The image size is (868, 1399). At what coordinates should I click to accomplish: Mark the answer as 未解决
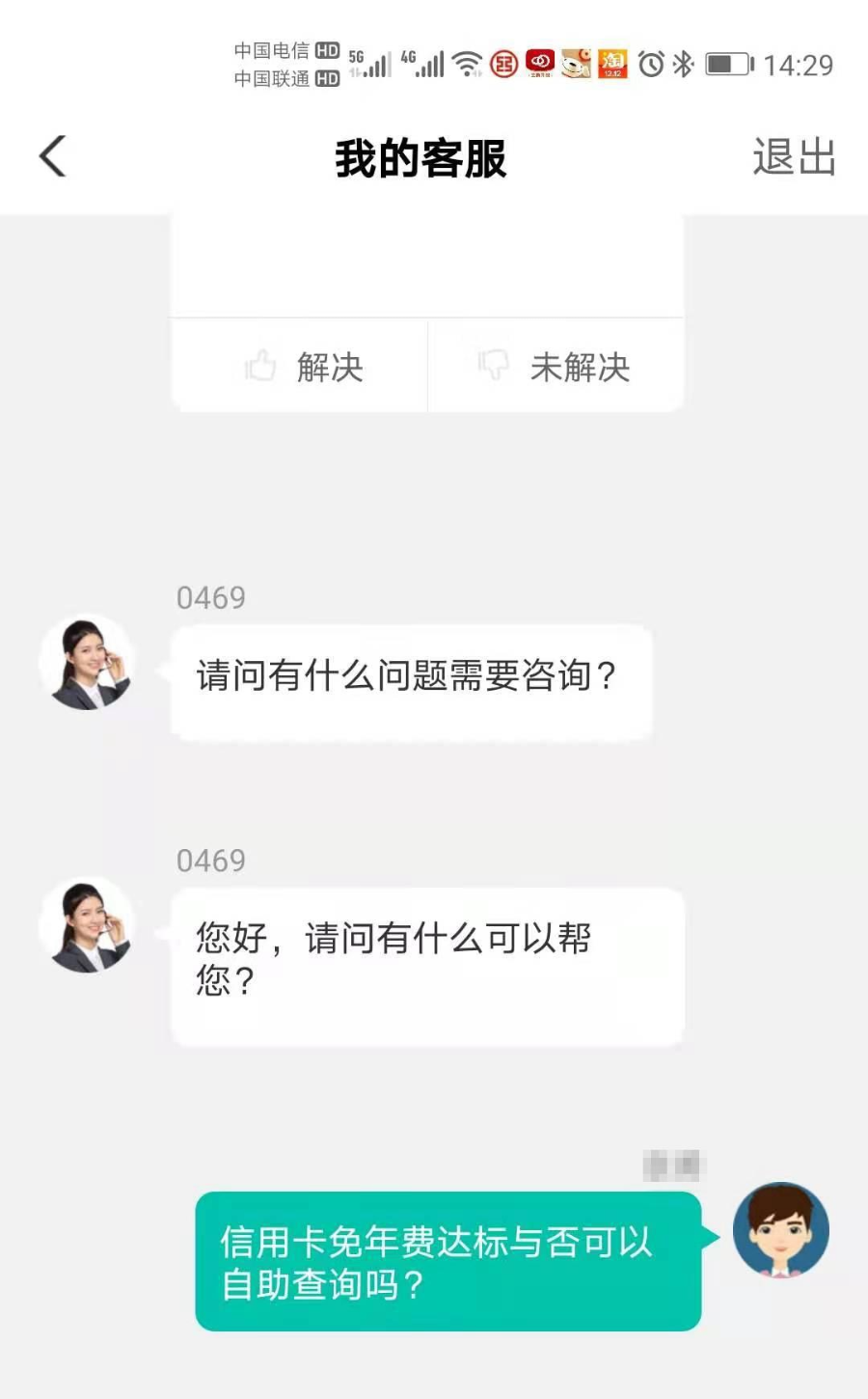[x=556, y=367]
